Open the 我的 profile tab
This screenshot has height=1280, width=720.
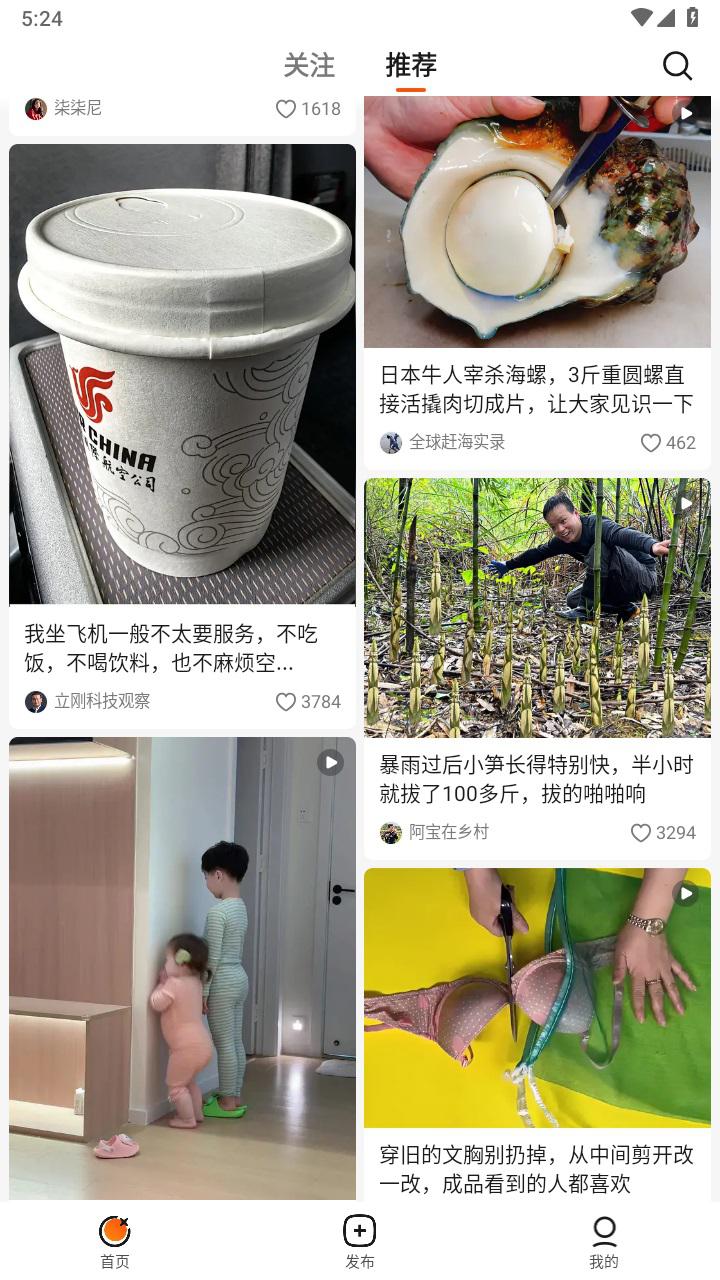(604, 1242)
